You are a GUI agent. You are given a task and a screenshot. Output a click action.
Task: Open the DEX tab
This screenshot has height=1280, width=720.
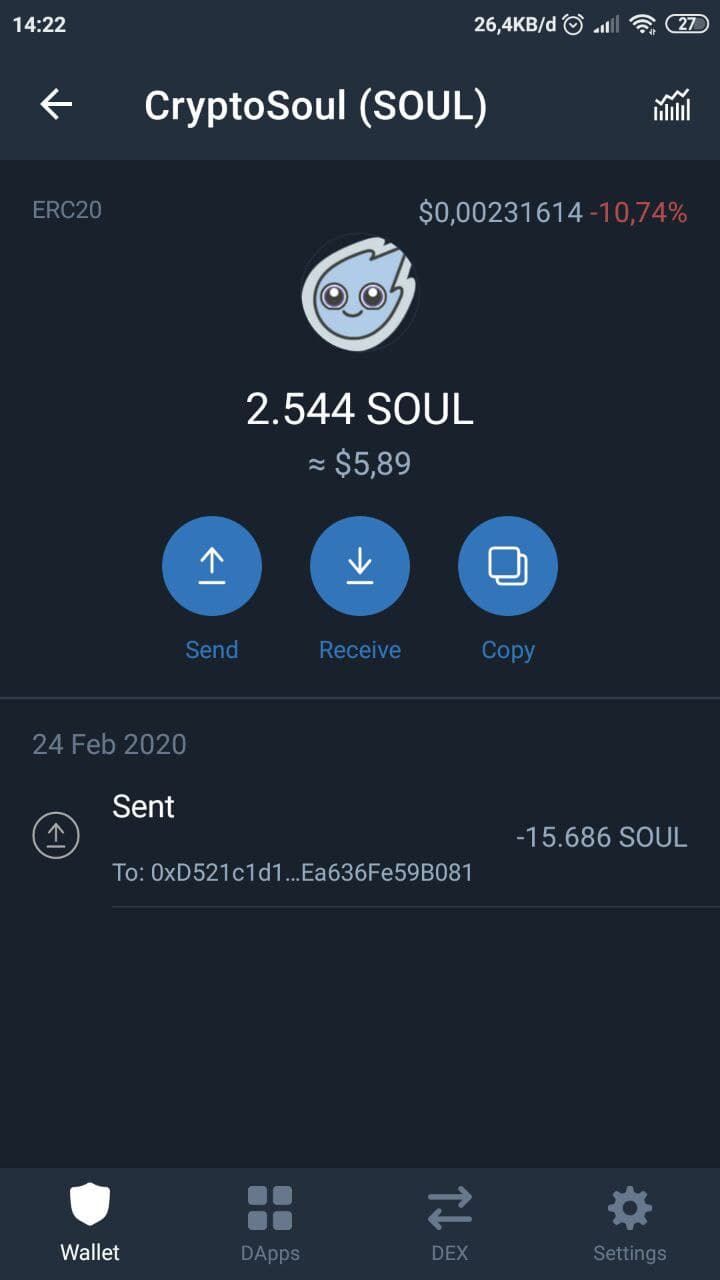[x=450, y=1222]
